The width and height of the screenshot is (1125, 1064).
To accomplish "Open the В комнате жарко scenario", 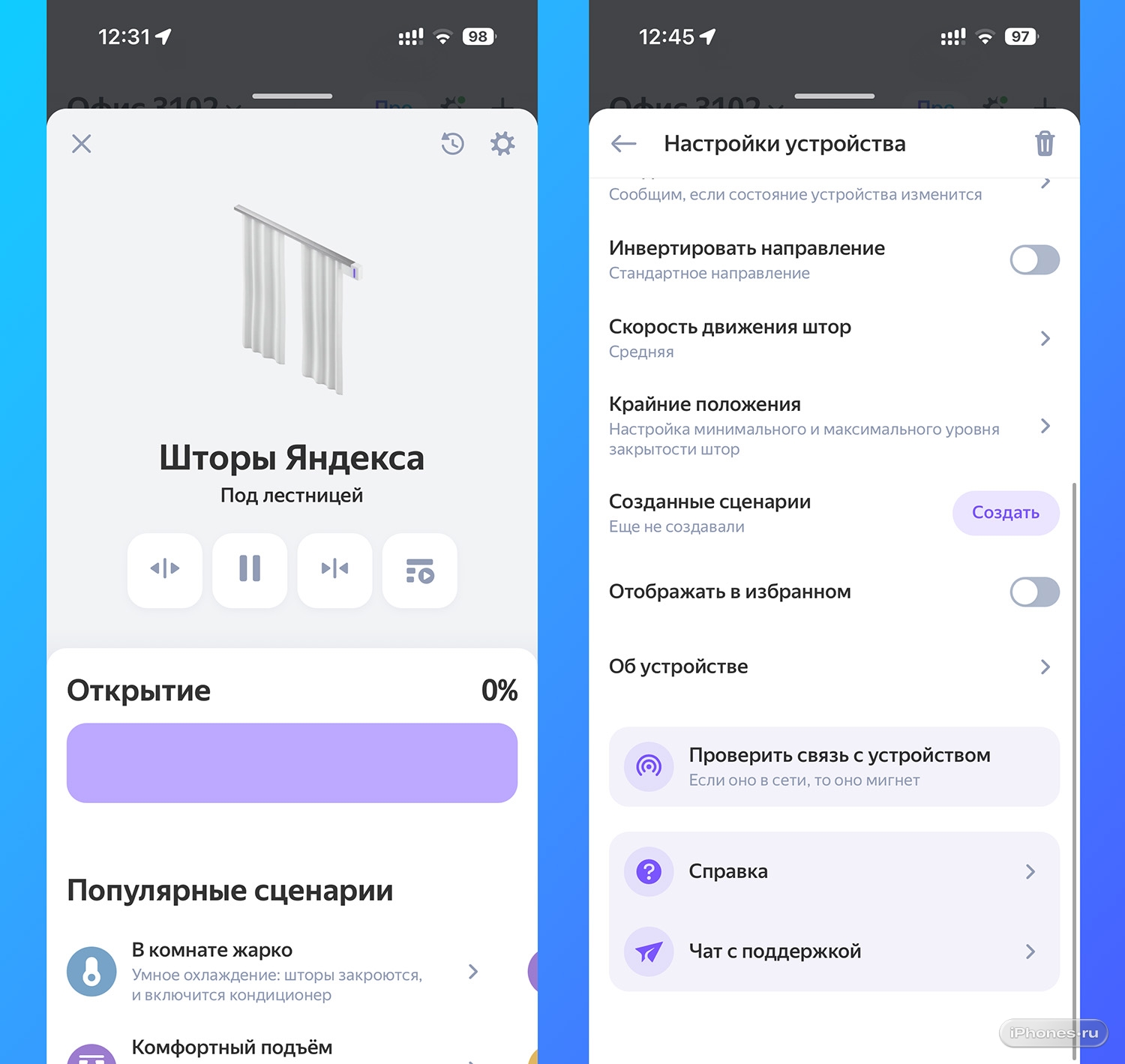I will click(x=277, y=972).
